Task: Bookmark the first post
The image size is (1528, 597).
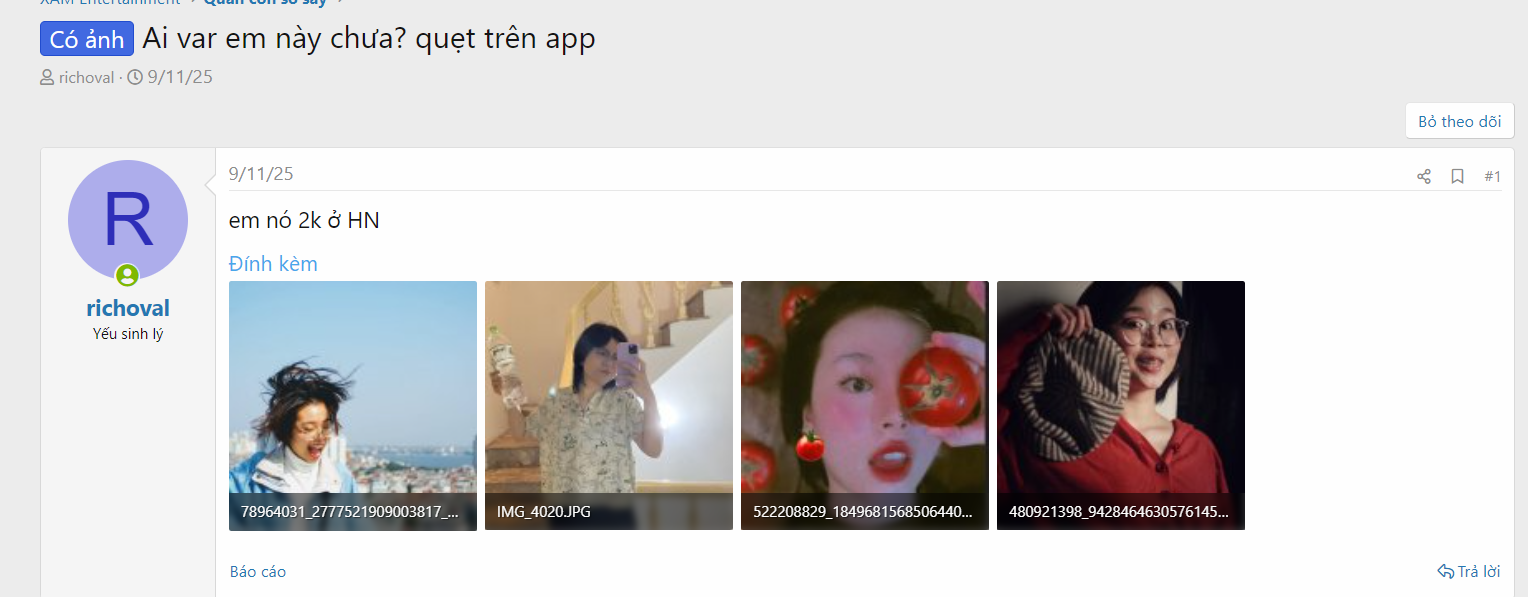Action: (x=1457, y=177)
